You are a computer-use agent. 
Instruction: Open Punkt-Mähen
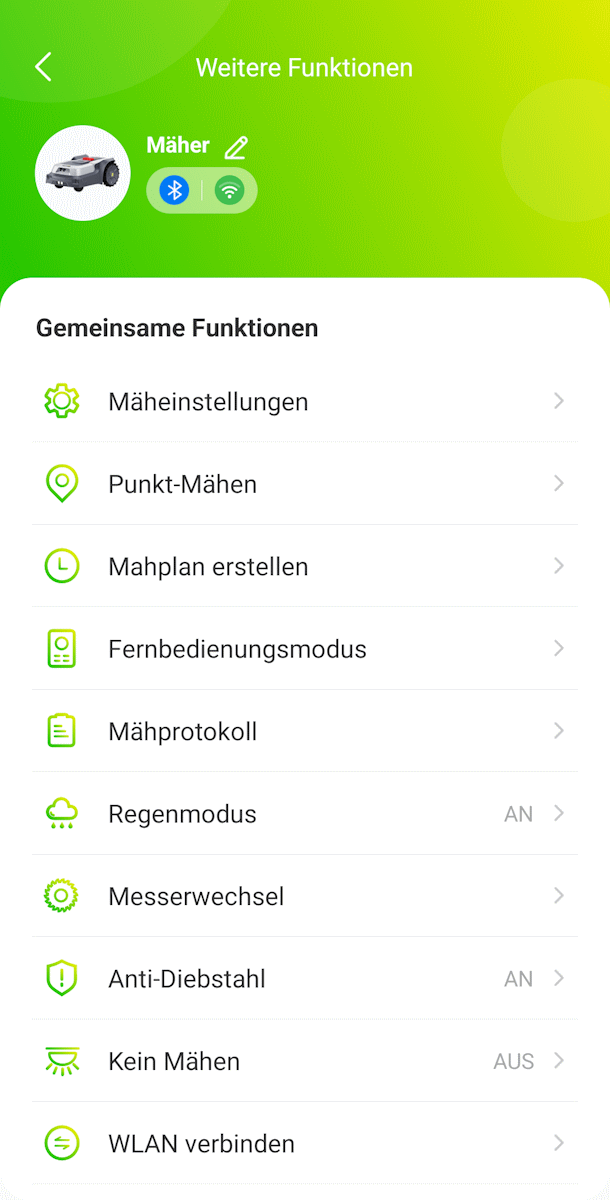point(305,484)
